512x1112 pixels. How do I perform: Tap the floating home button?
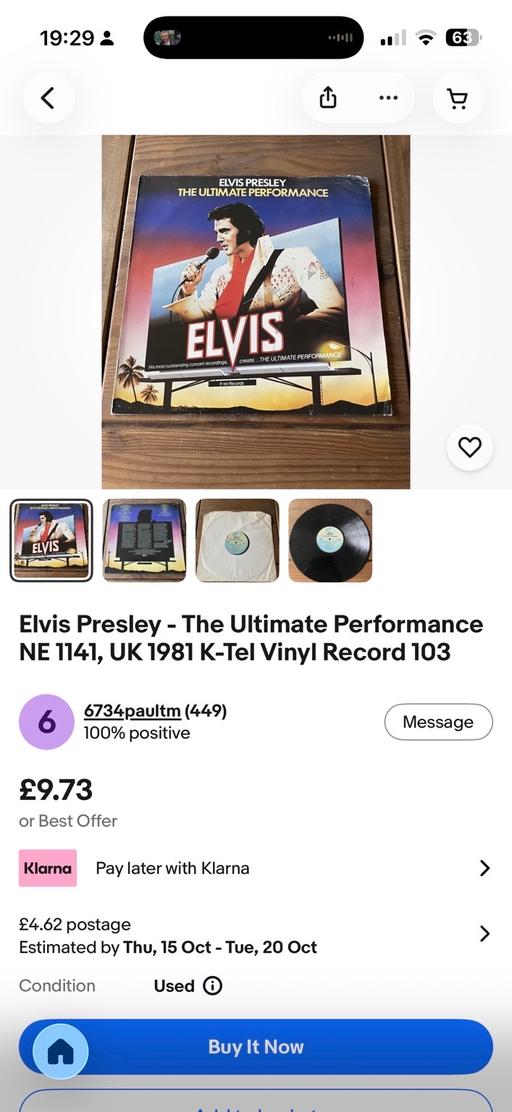tap(60, 1052)
